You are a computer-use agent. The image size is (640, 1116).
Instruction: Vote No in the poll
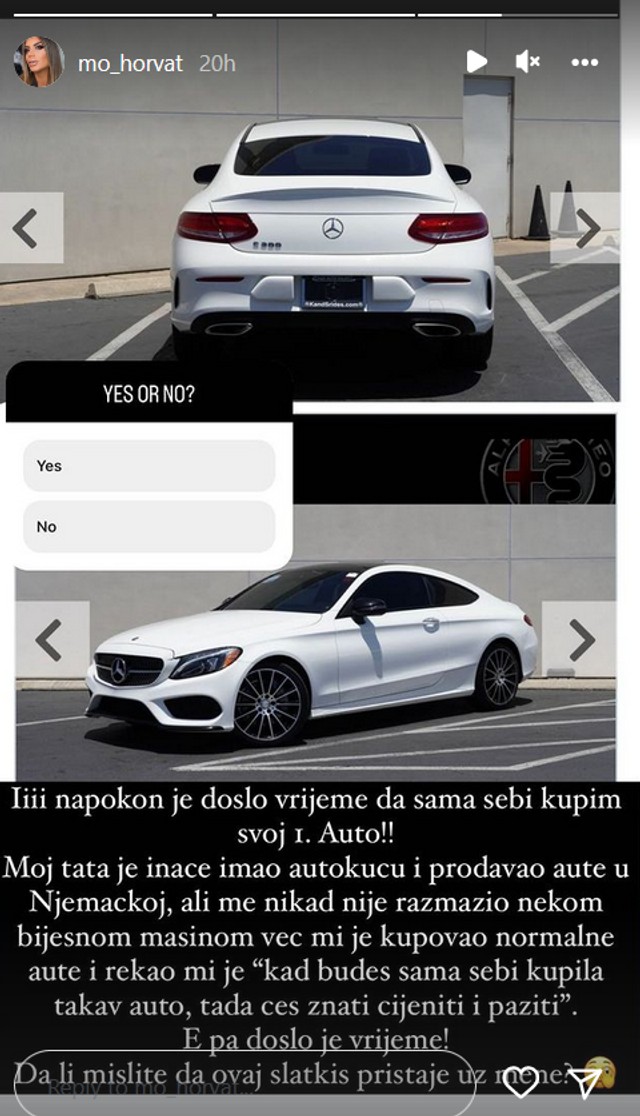149,527
